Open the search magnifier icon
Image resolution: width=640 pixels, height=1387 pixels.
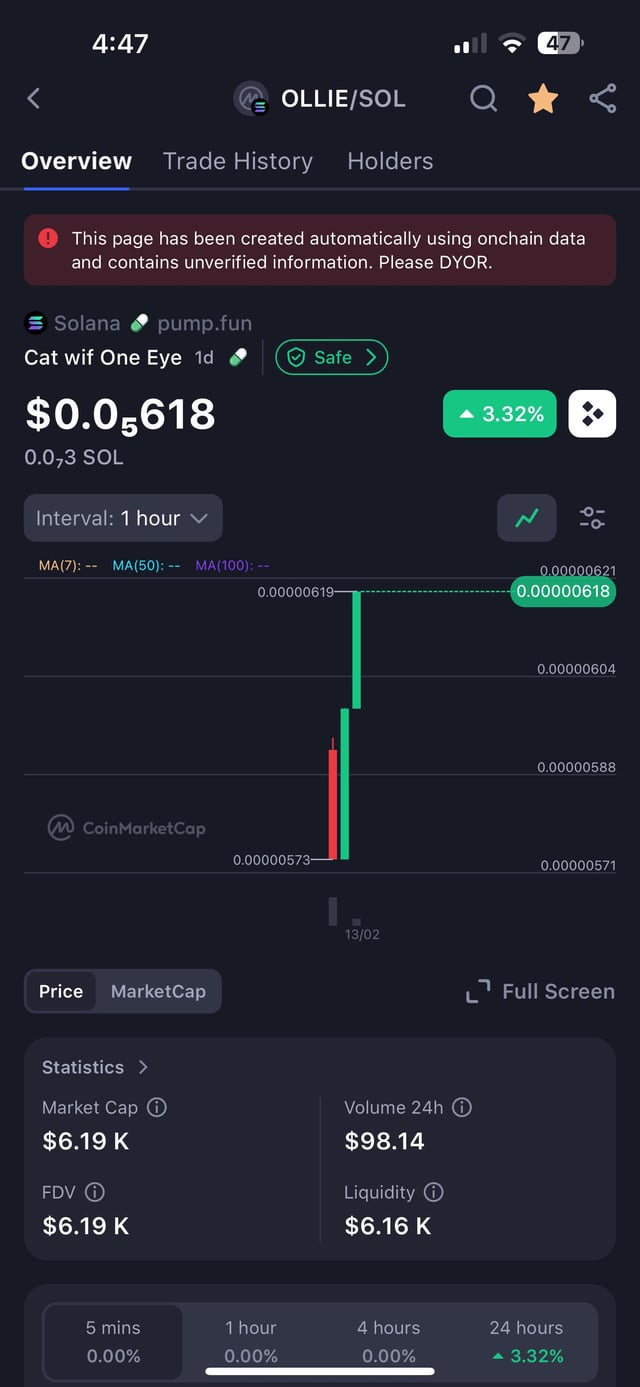[x=483, y=98]
